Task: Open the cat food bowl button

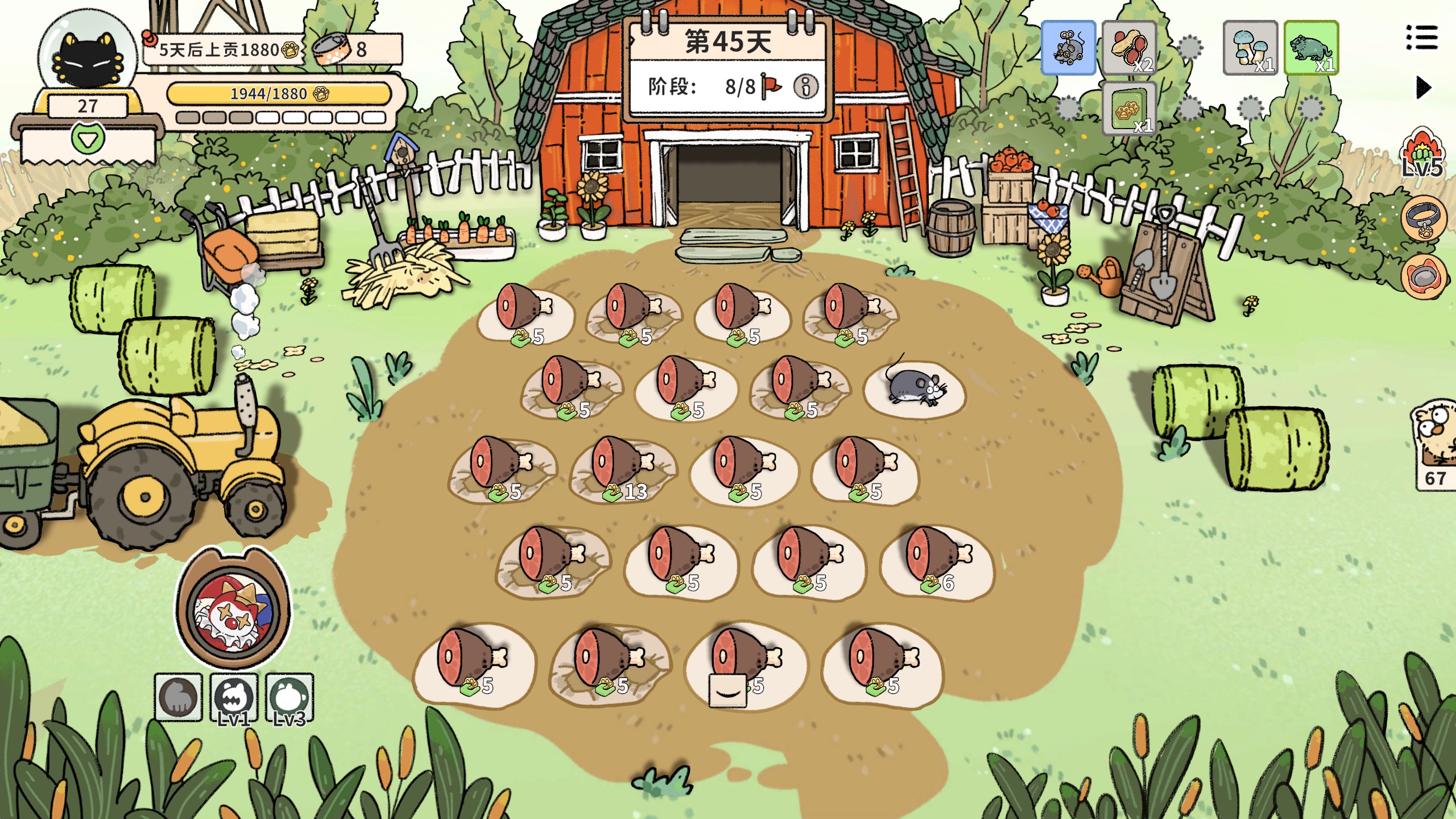Action: (1424, 278)
